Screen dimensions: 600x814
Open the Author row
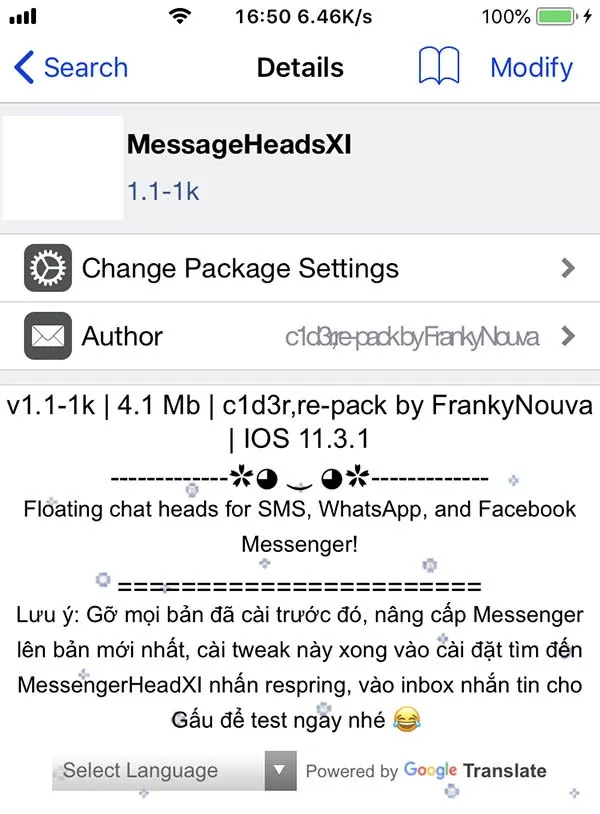tap(300, 336)
